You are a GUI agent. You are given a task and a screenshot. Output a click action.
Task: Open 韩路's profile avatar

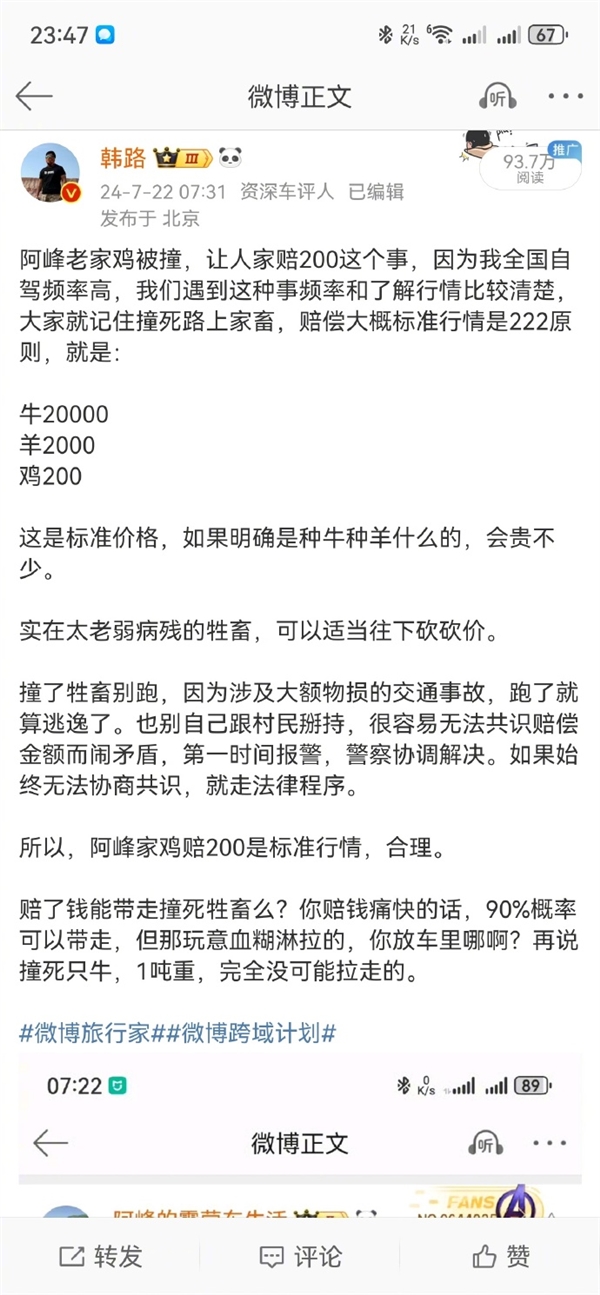tap(50, 173)
